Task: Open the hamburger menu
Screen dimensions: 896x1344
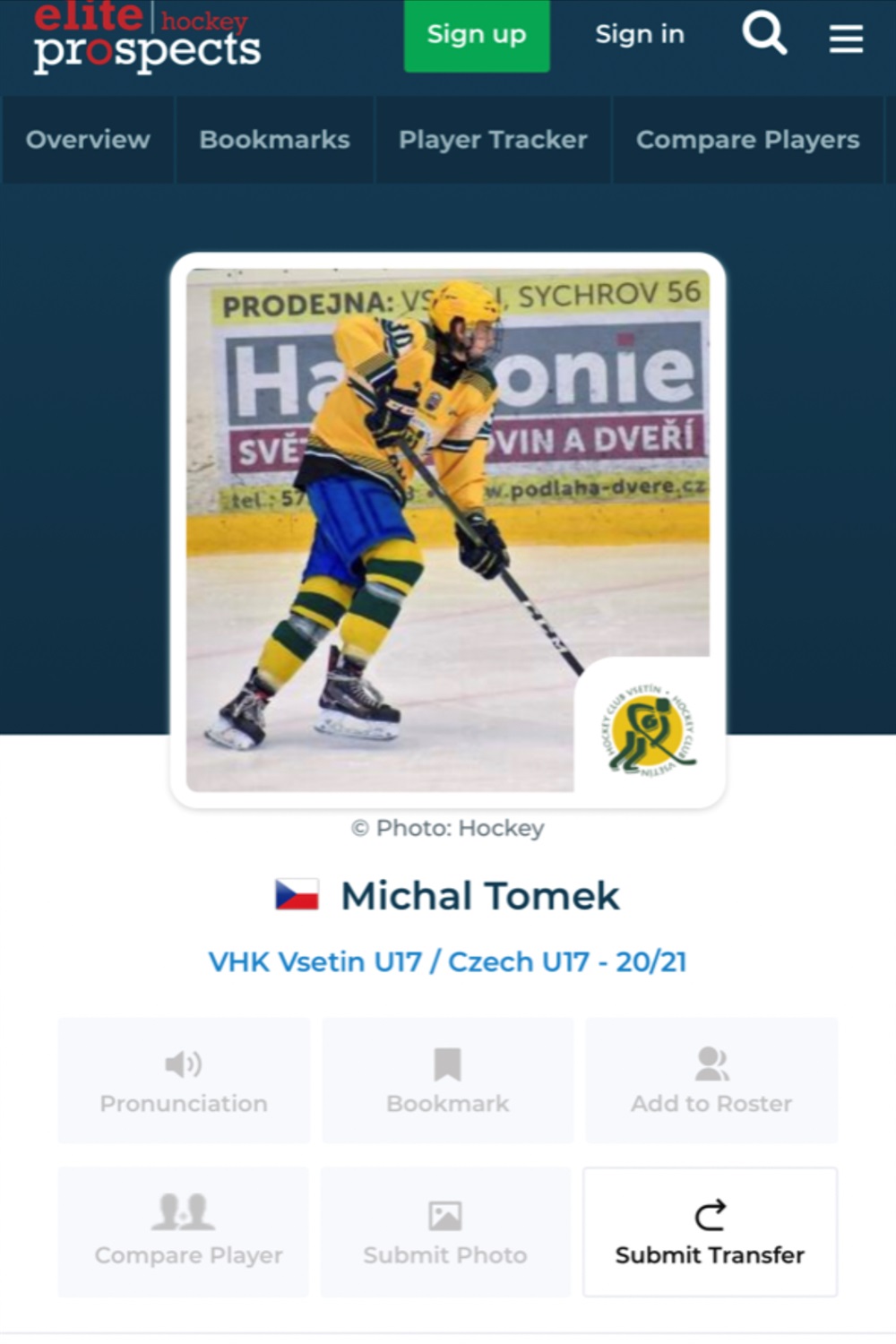Action: [846, 38]
